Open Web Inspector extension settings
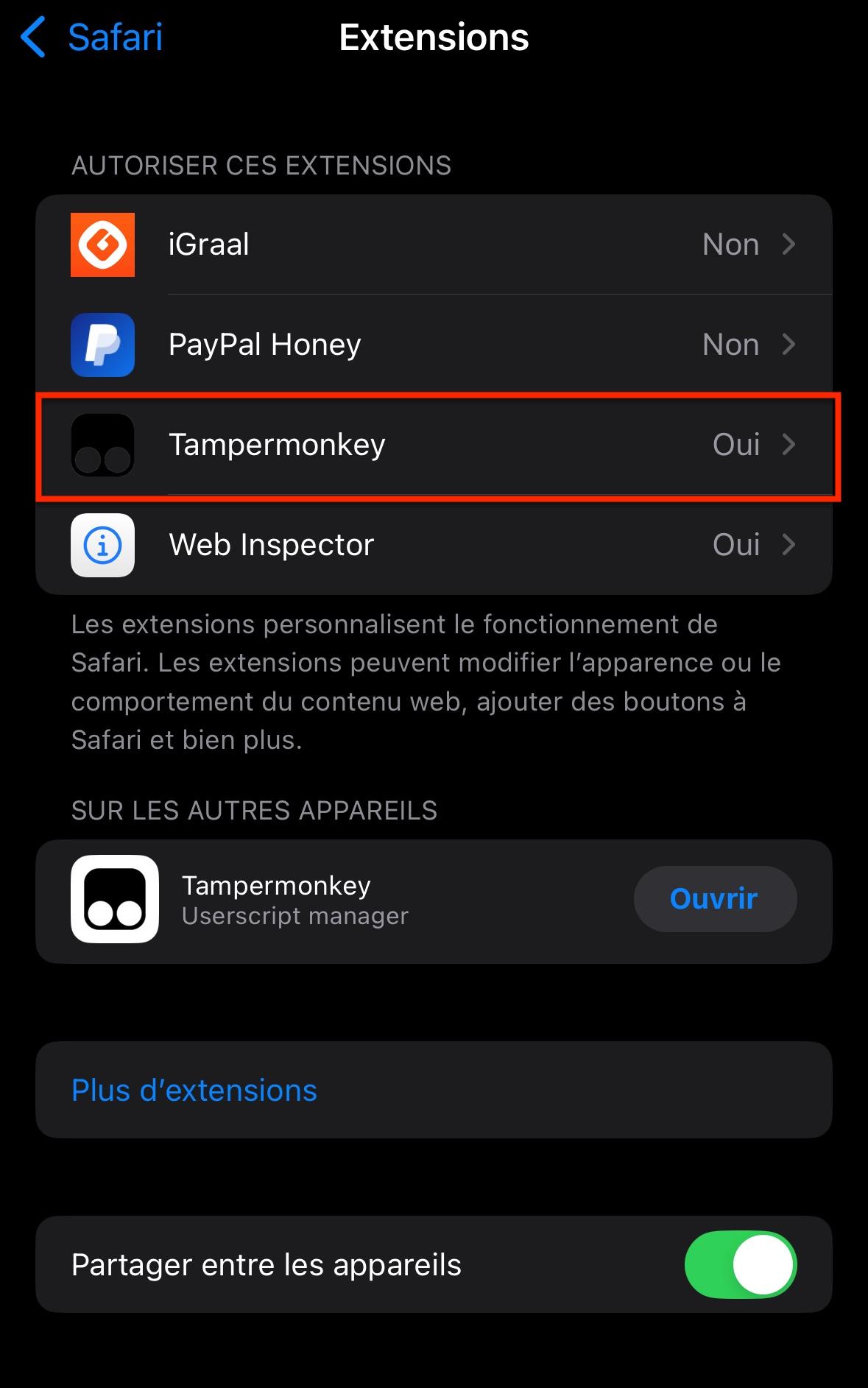Viewport: 868px width, 1388px height. click(x=433, y=545)
